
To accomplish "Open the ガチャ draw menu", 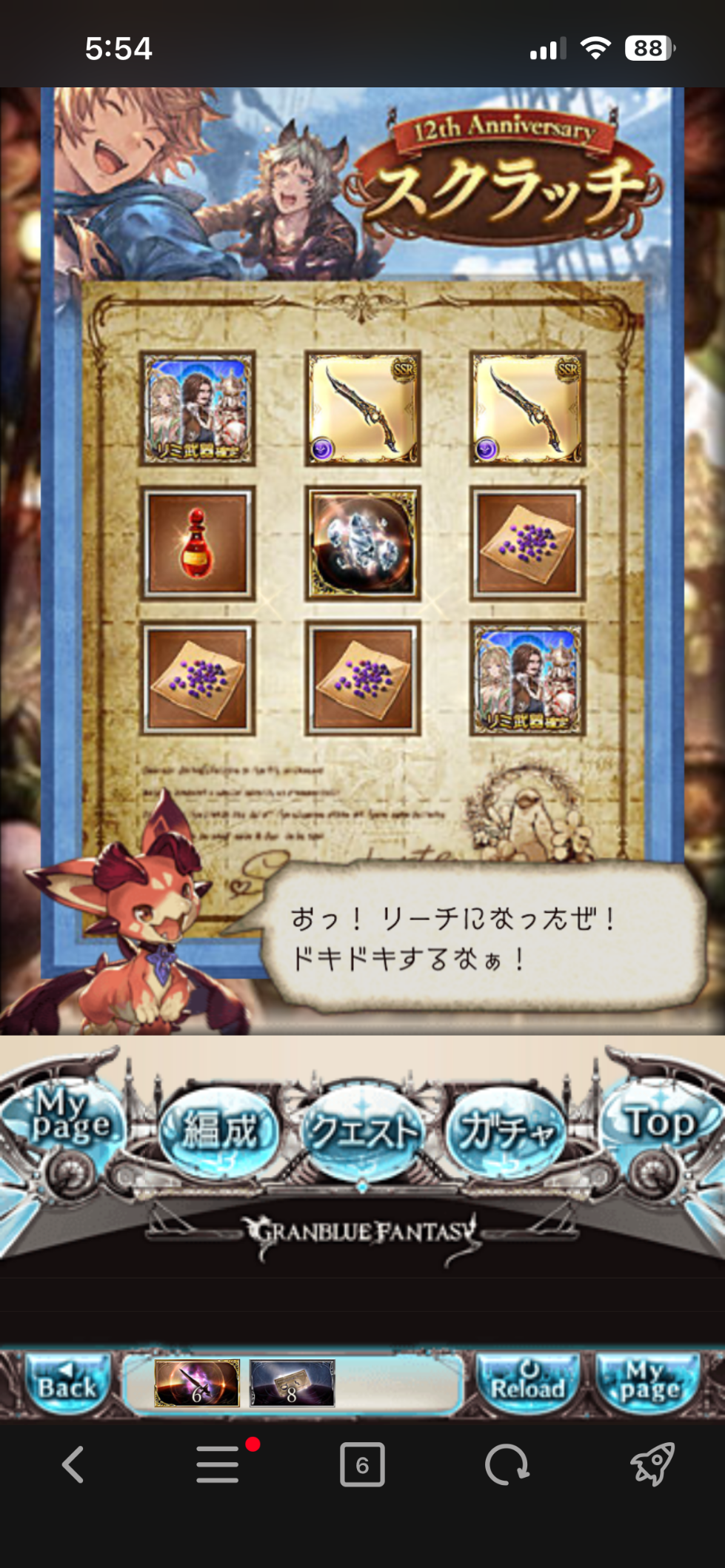I will (x=506, y=1131).
